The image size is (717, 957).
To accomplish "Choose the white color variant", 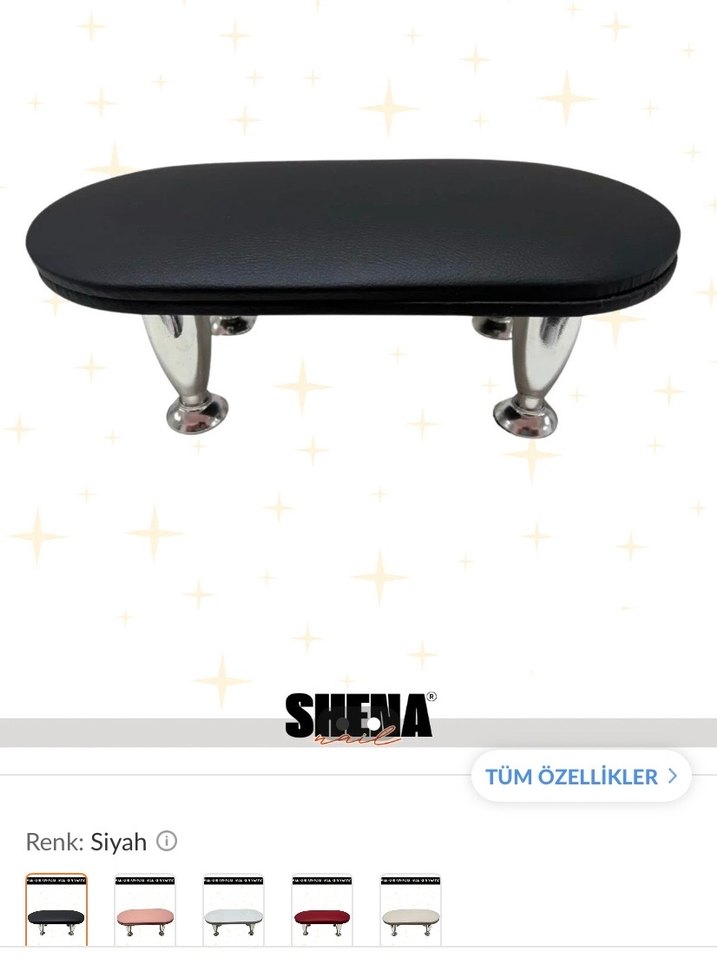I will click(233, 909).
